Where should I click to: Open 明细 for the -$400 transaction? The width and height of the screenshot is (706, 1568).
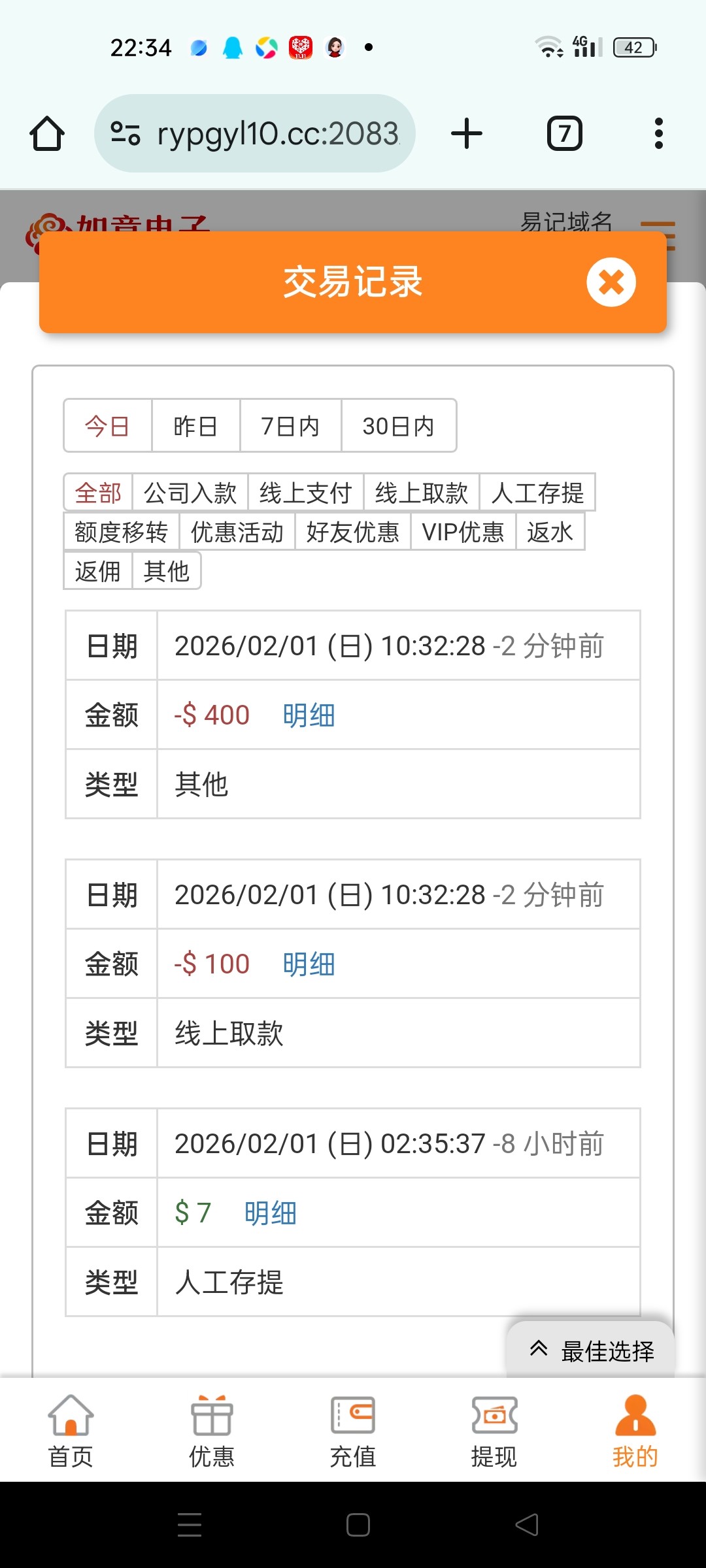[x=309, y=715]
